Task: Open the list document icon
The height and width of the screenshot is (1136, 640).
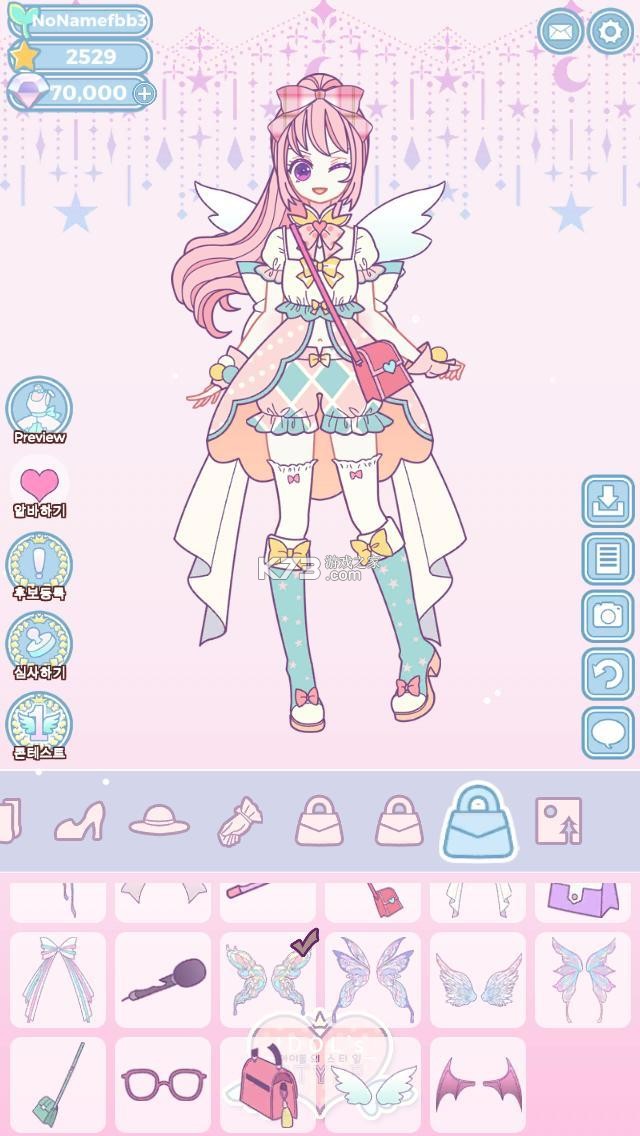Action: [x=608, y=559]
